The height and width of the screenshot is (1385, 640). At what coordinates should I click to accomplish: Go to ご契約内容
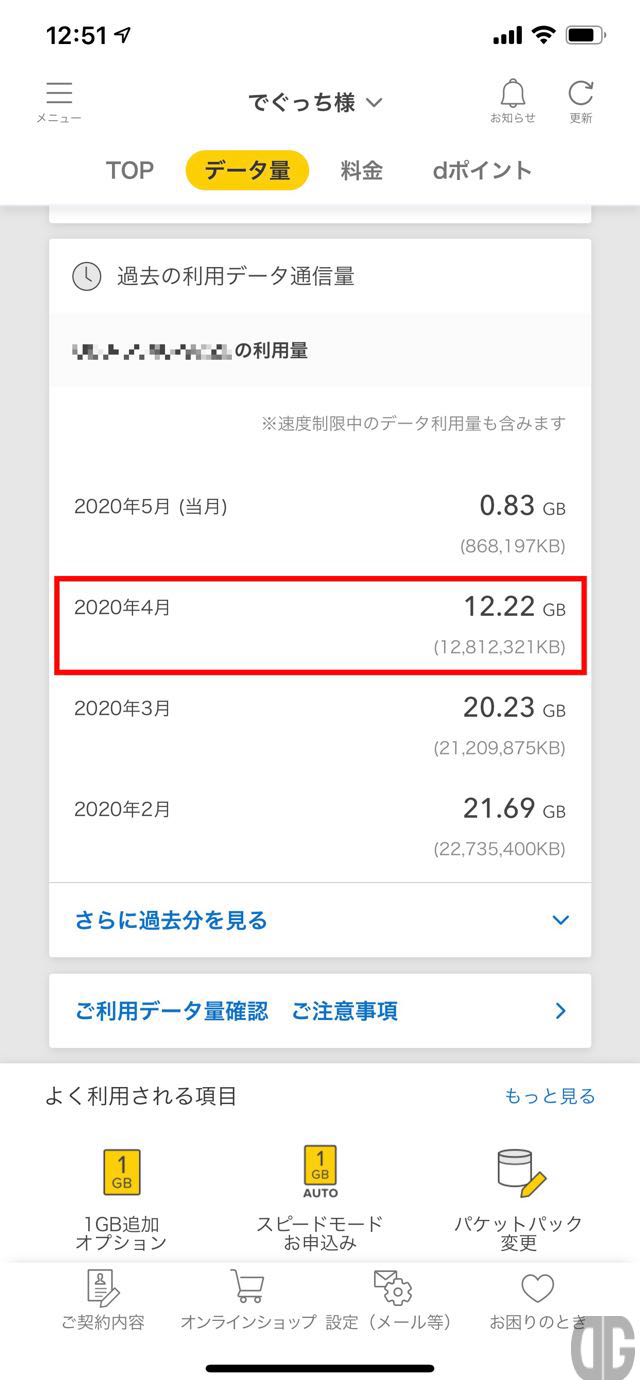103,1300
